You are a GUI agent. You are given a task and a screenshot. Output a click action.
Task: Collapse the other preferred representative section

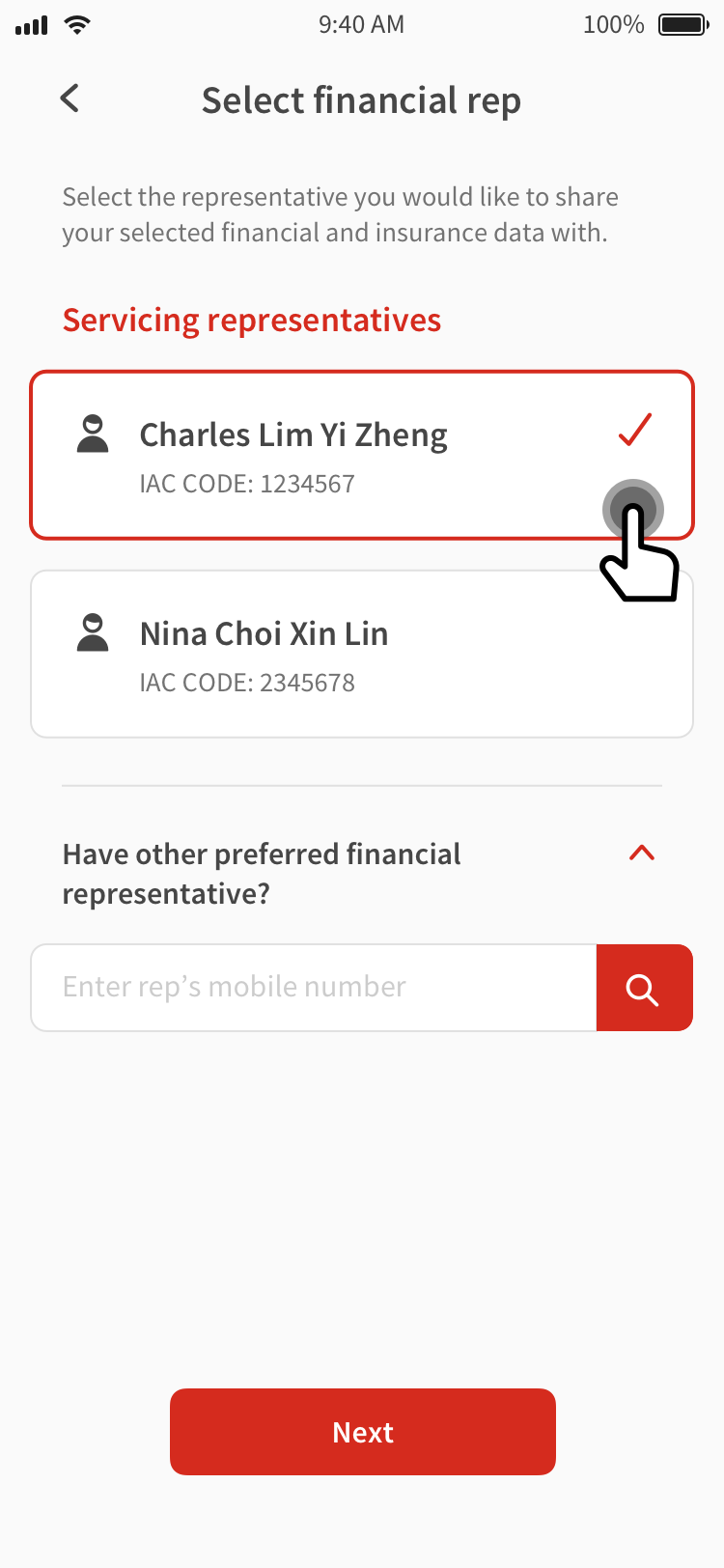642,854
